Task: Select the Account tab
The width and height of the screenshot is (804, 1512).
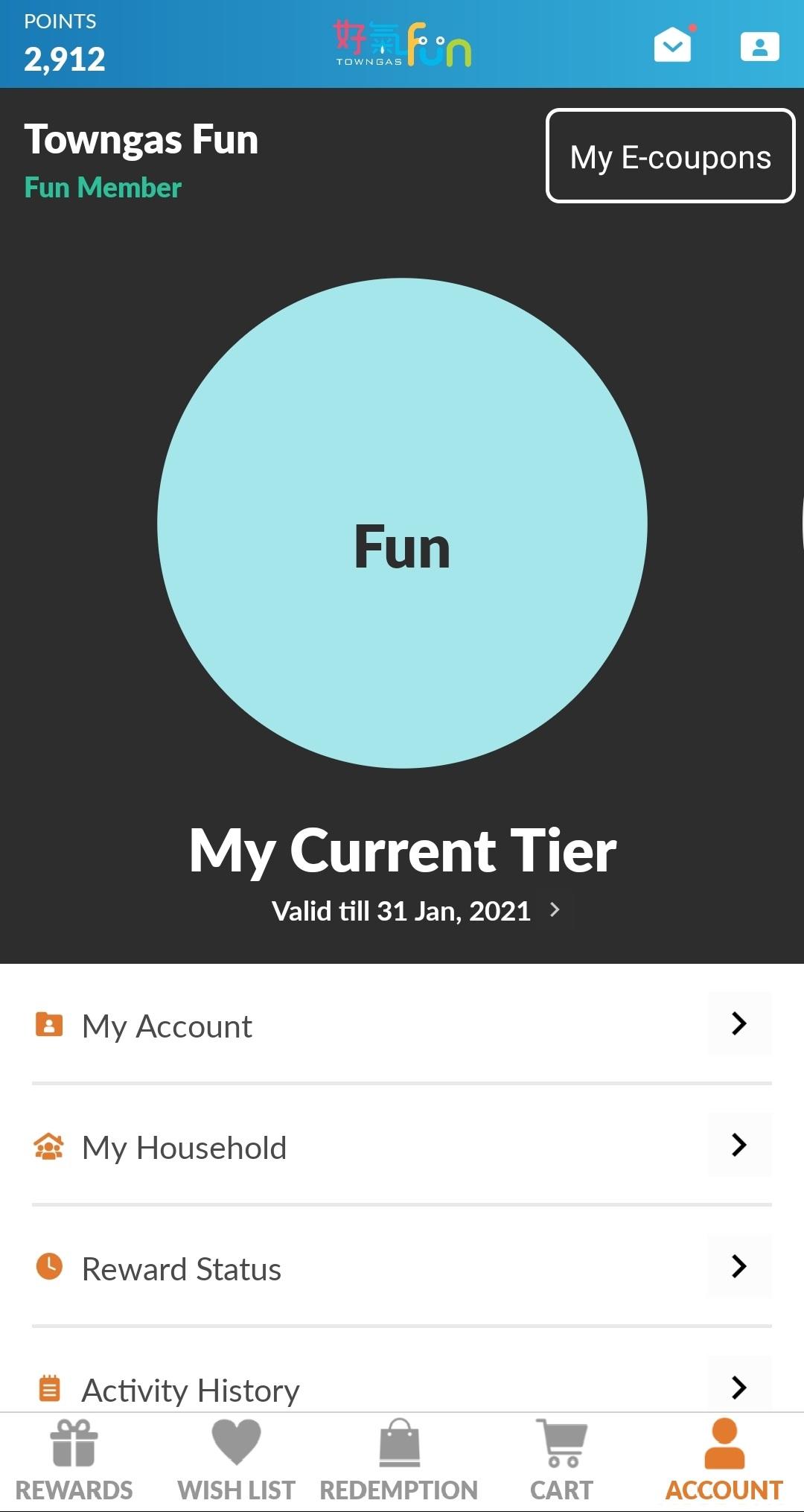Action: point(724,1461)
